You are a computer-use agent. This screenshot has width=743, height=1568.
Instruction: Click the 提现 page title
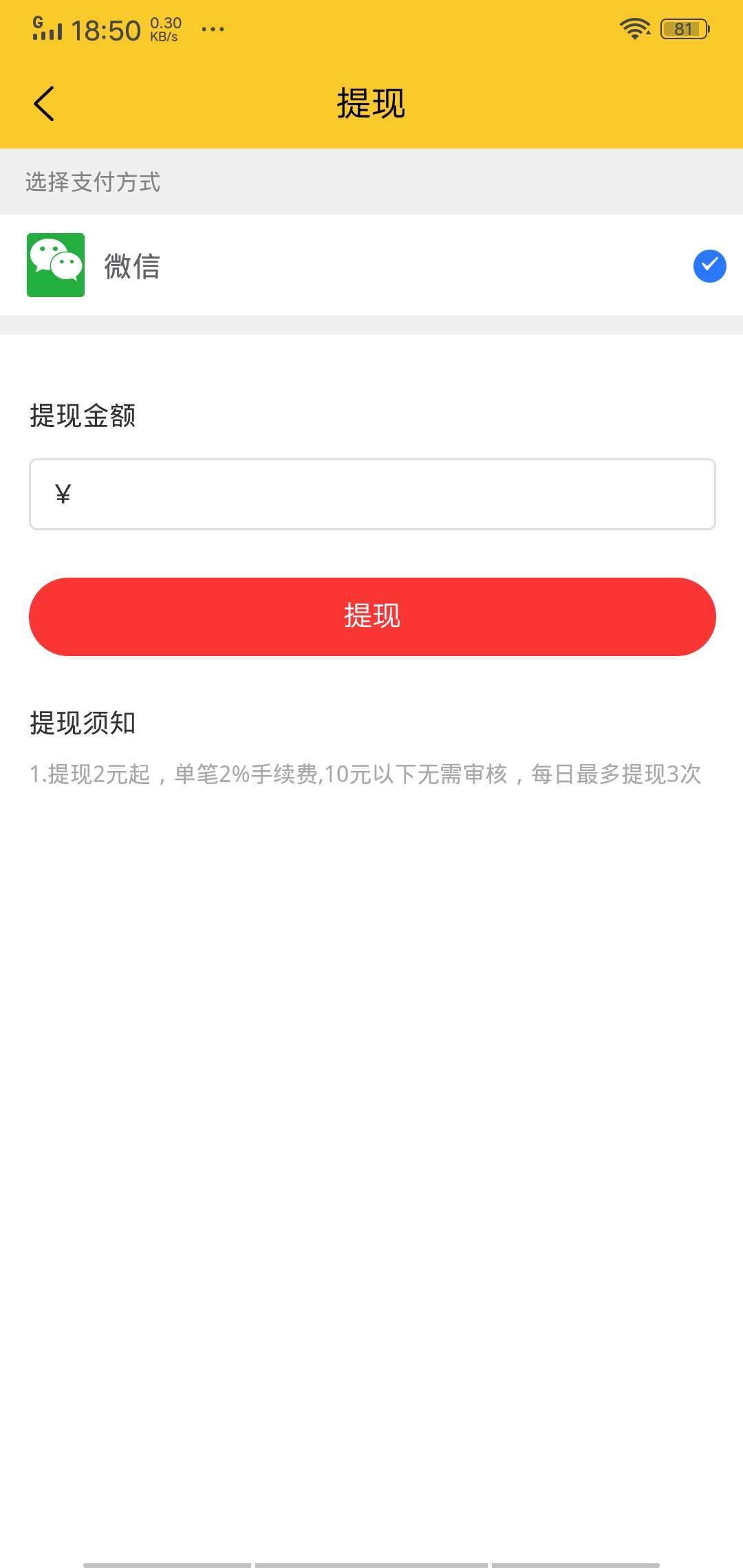pos(371,102)
